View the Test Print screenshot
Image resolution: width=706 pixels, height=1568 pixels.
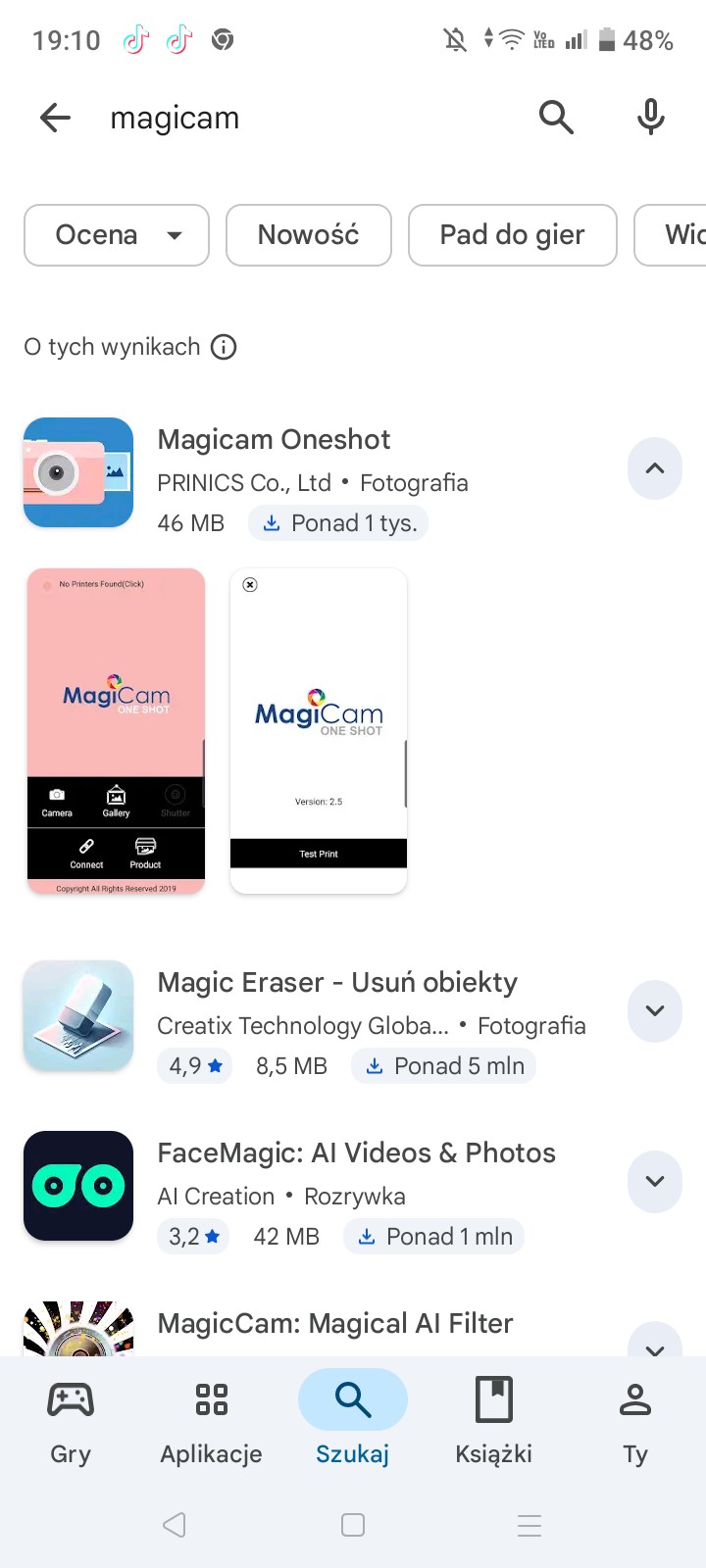[x=319, y=731]
